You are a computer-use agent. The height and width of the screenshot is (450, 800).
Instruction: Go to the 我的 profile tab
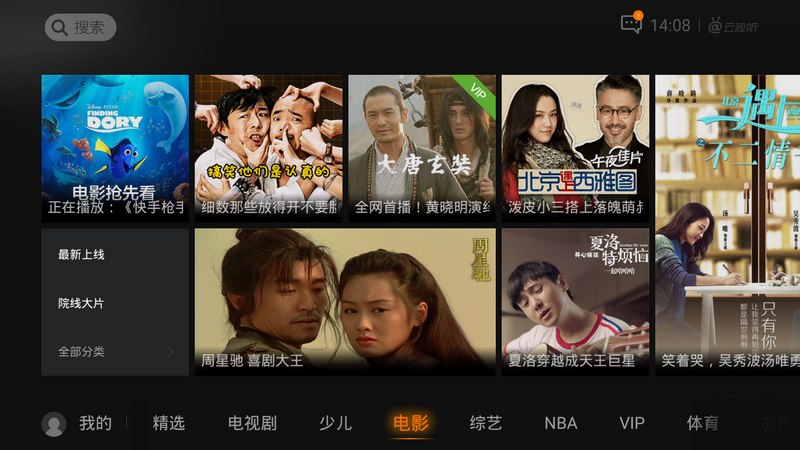pyautogui.click(x=78, y=424)
